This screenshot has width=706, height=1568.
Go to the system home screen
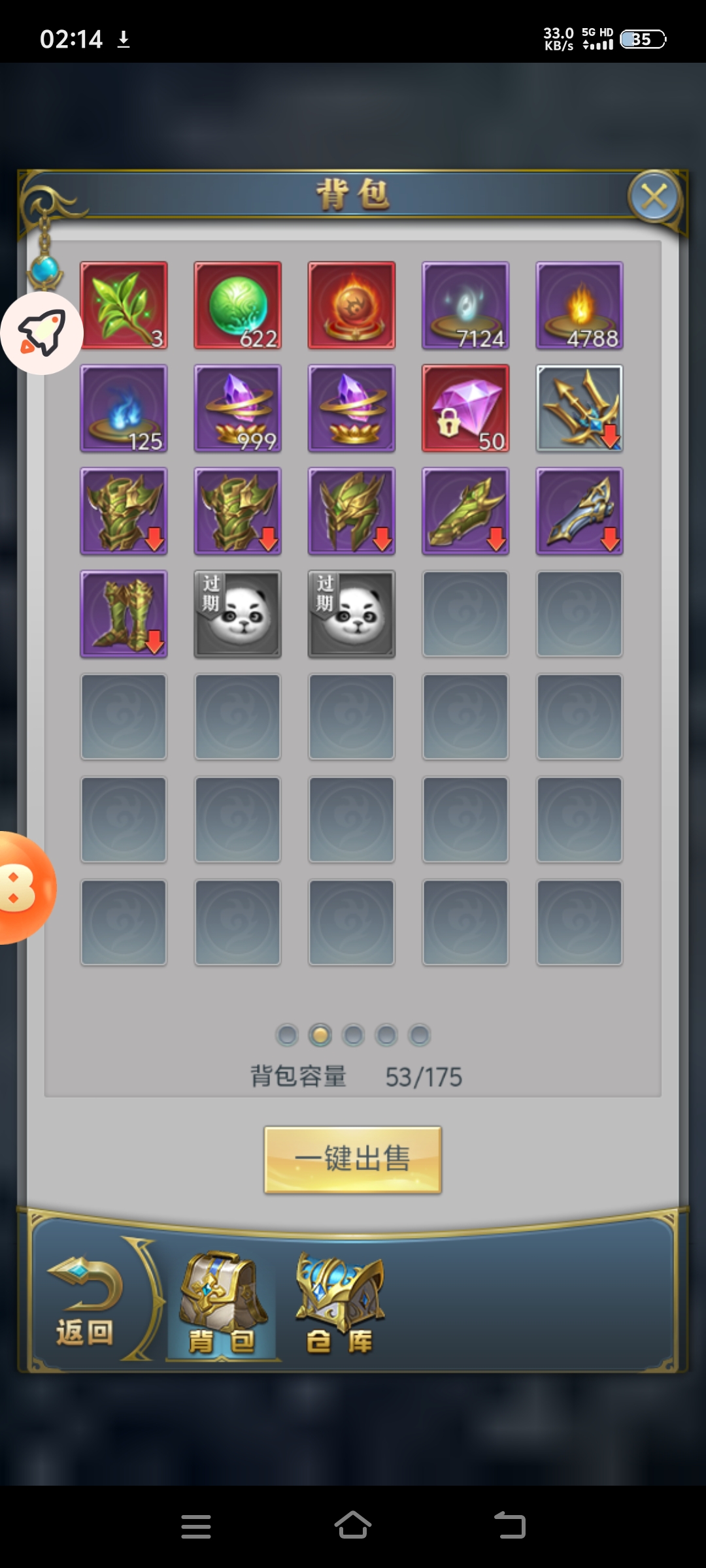pyautogui.click(x=352, y=1526)
